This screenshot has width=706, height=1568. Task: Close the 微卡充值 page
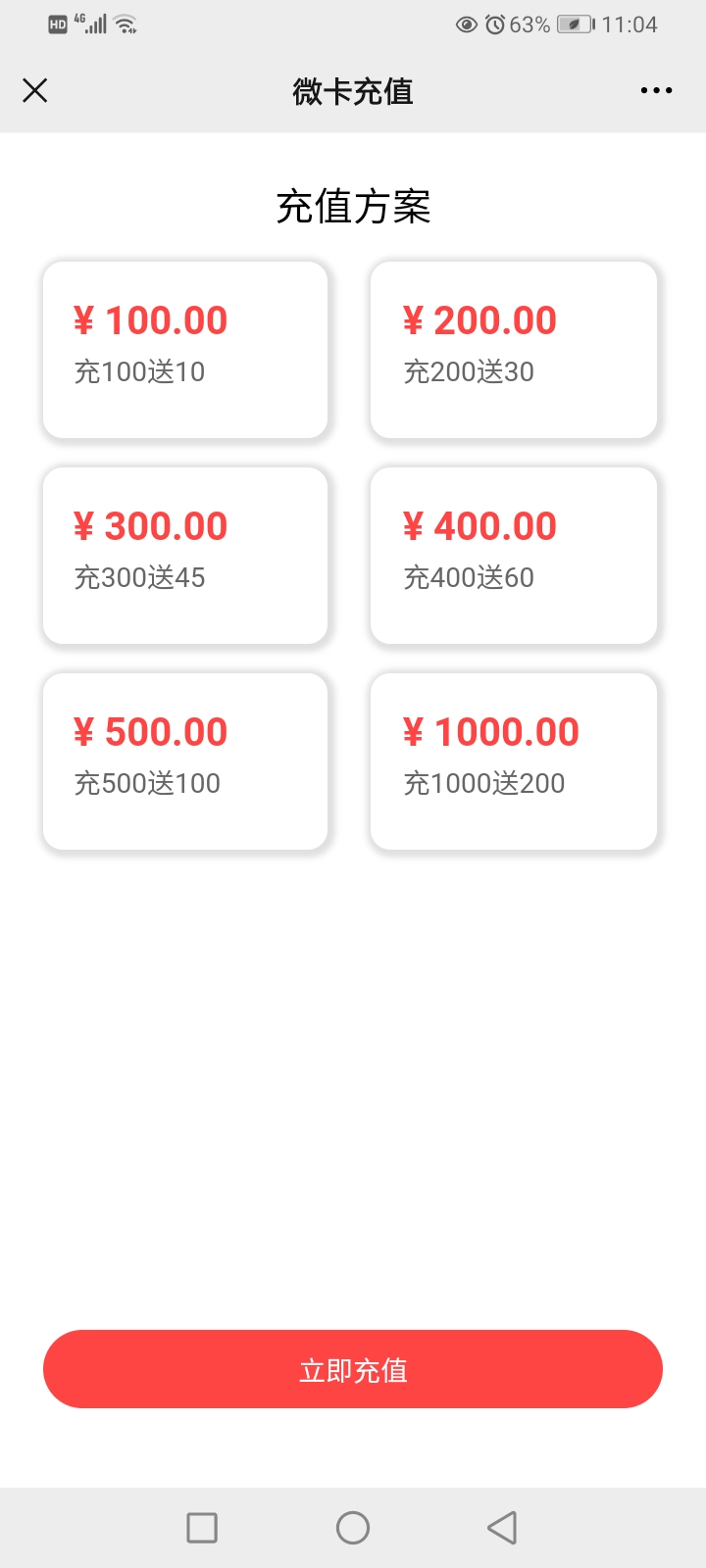35,91
